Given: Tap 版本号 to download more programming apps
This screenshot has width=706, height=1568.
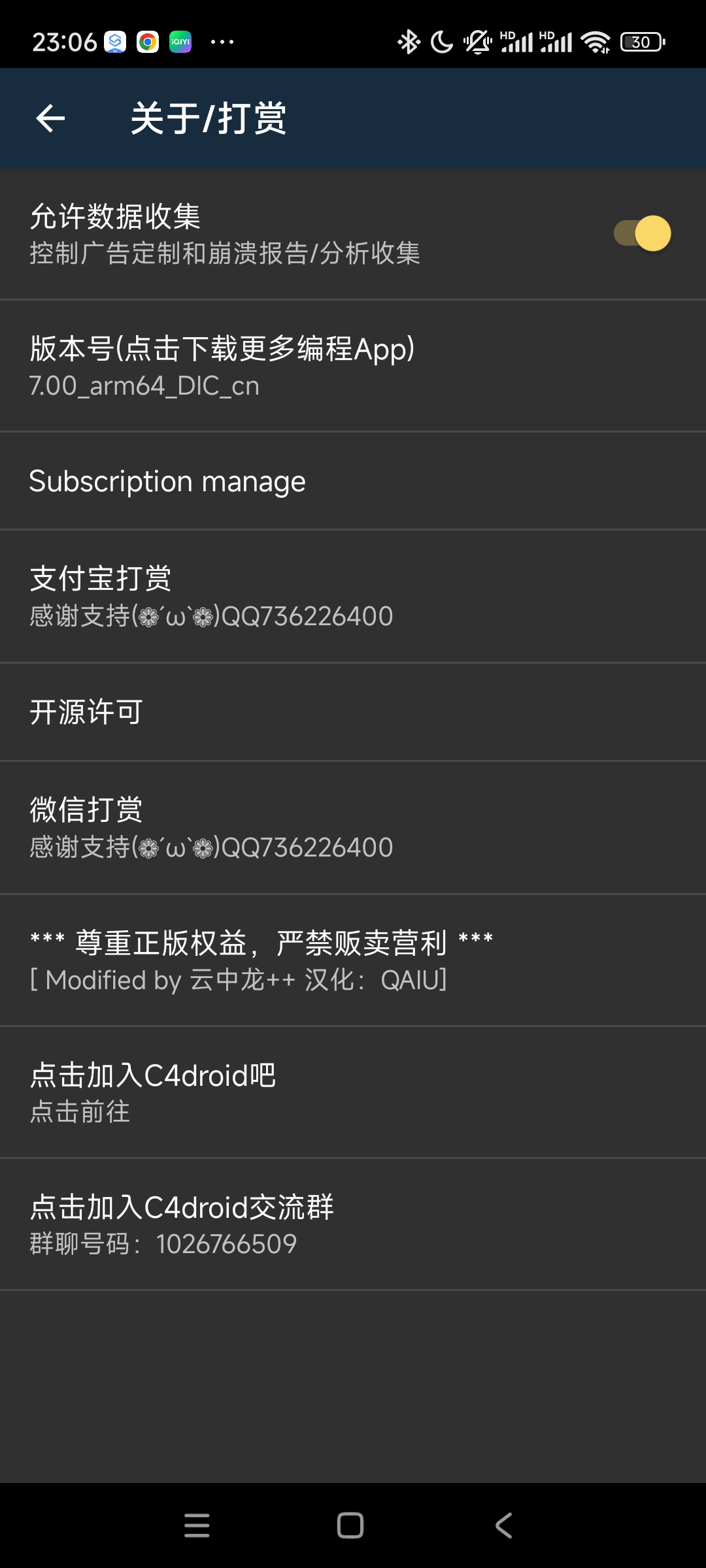Looking at the screenshot, I should tap(353, 365).
